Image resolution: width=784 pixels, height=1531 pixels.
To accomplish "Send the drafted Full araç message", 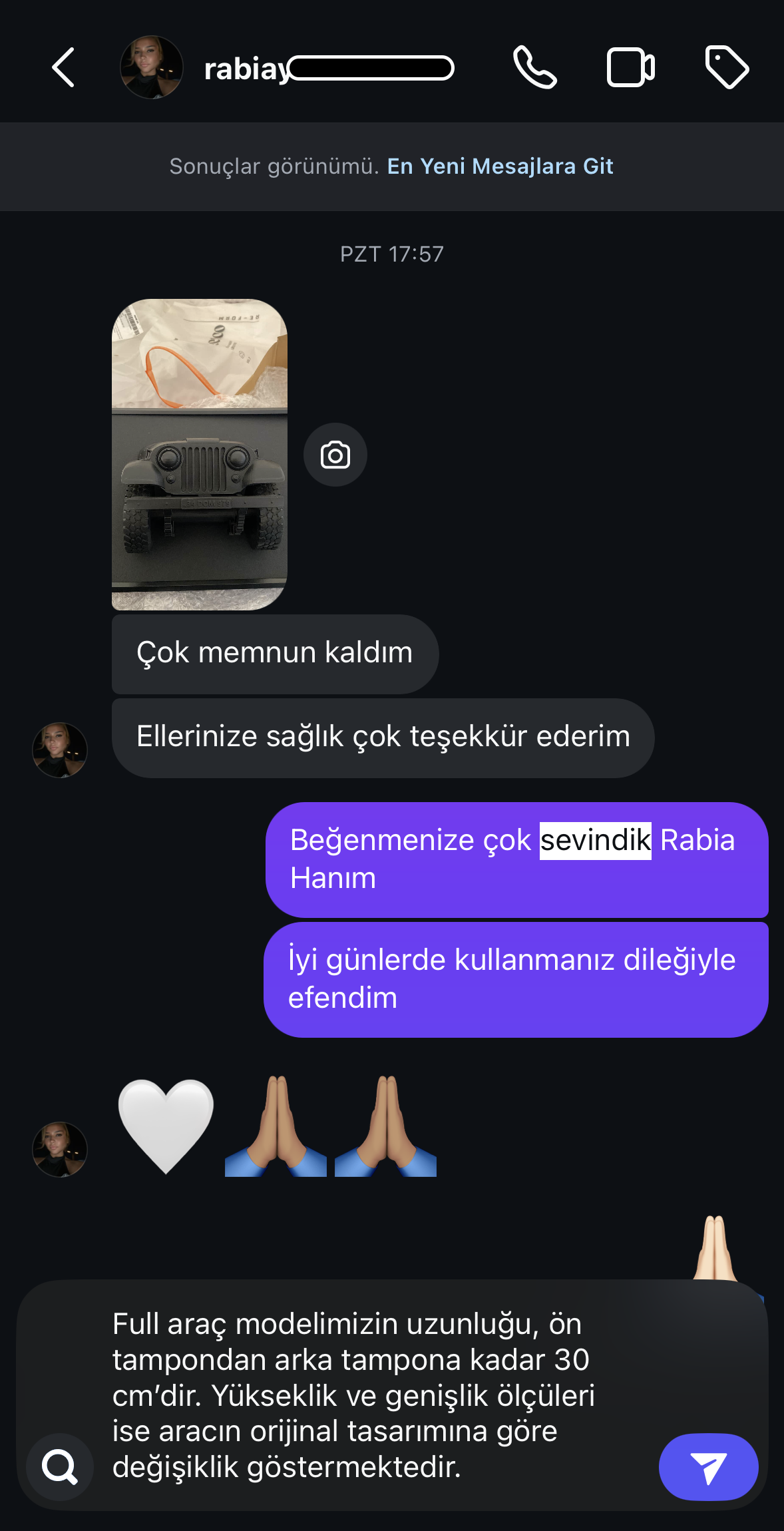I will click(x=708, y=1466).
